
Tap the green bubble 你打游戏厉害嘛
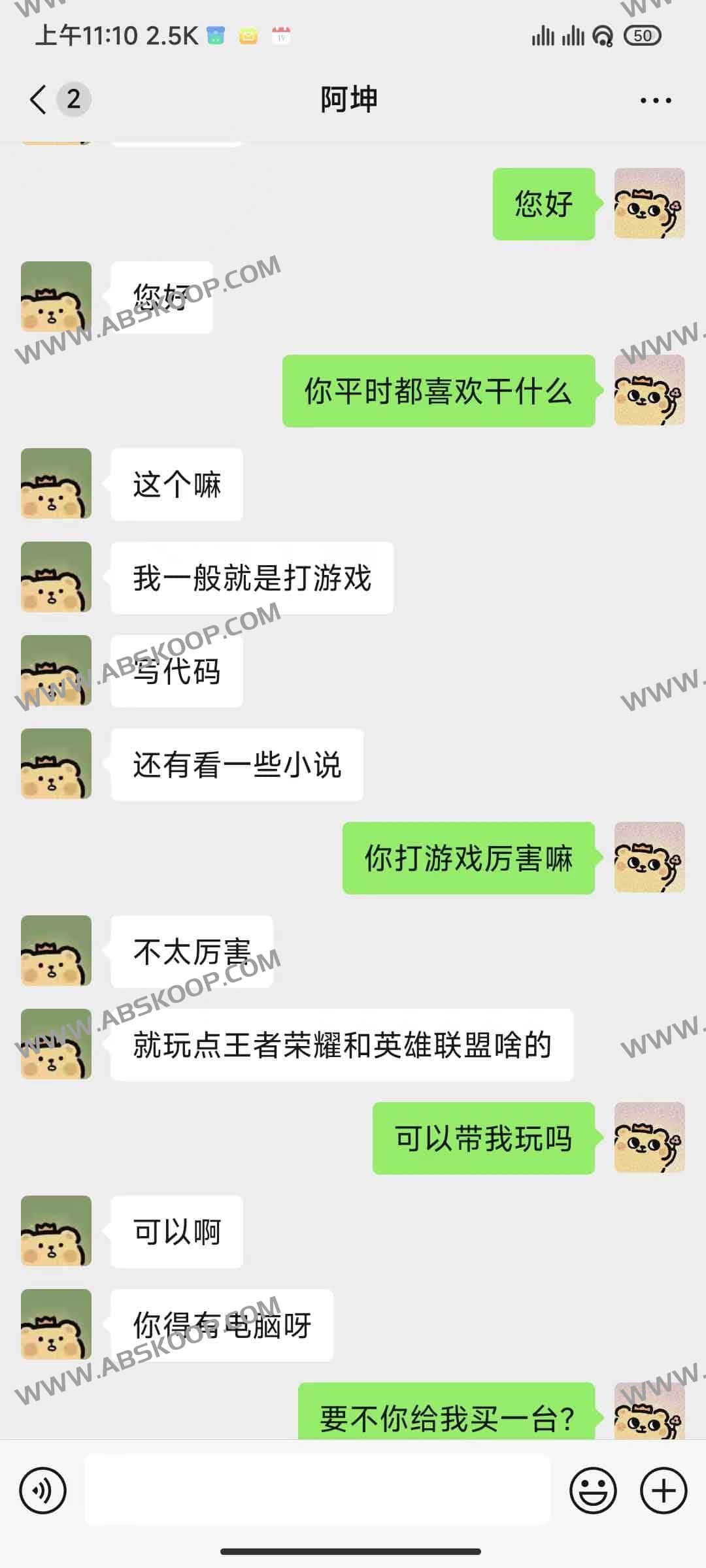tap(468, 859)
